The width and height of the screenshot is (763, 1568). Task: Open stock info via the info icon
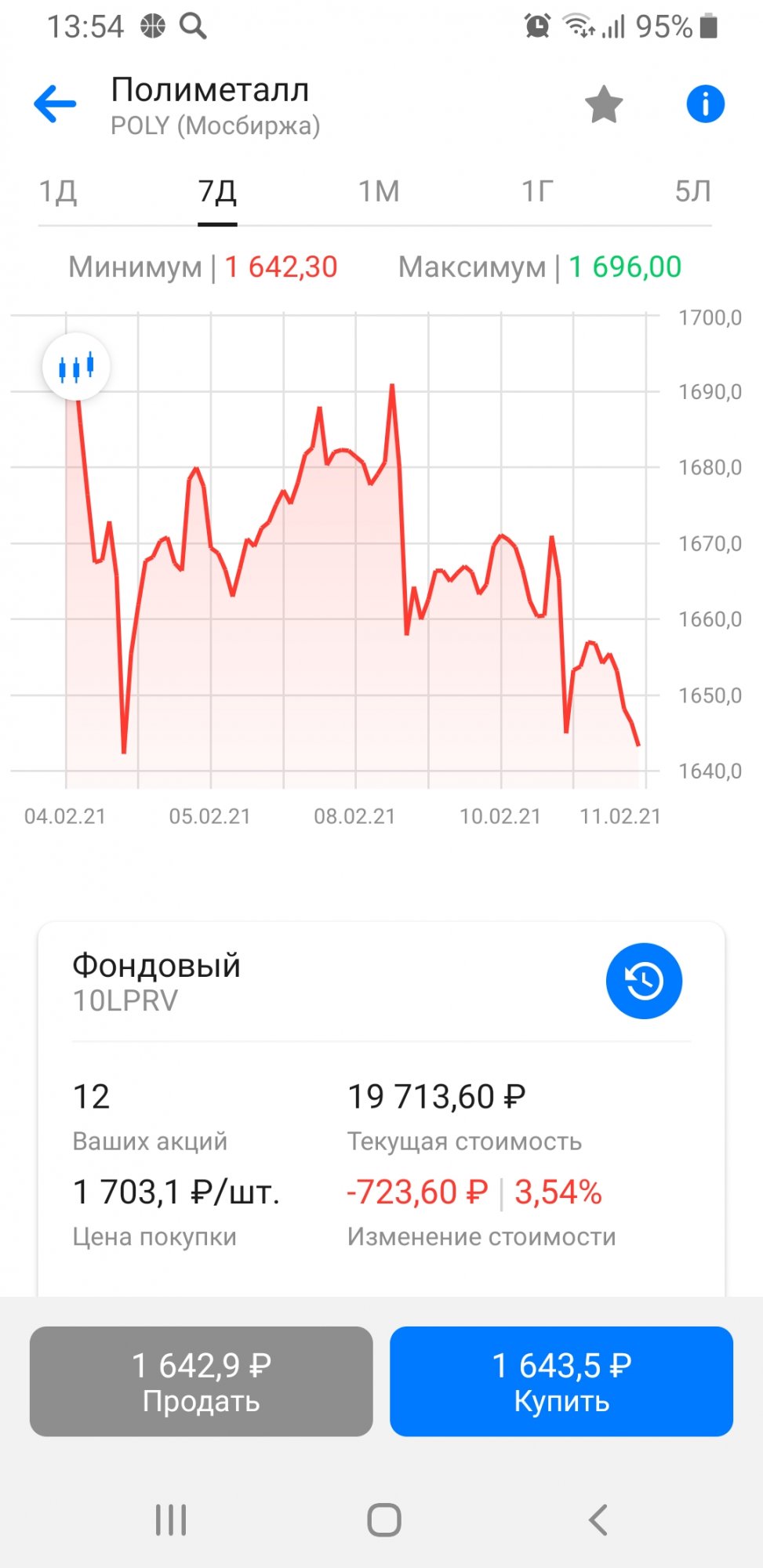(704, 103)
